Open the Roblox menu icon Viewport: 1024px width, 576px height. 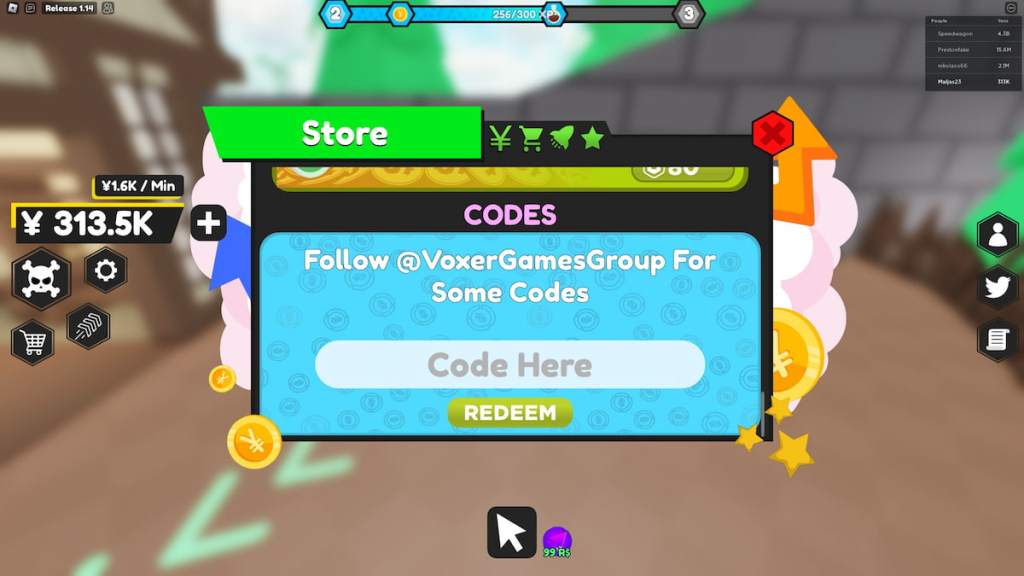[x=11, y=8]
